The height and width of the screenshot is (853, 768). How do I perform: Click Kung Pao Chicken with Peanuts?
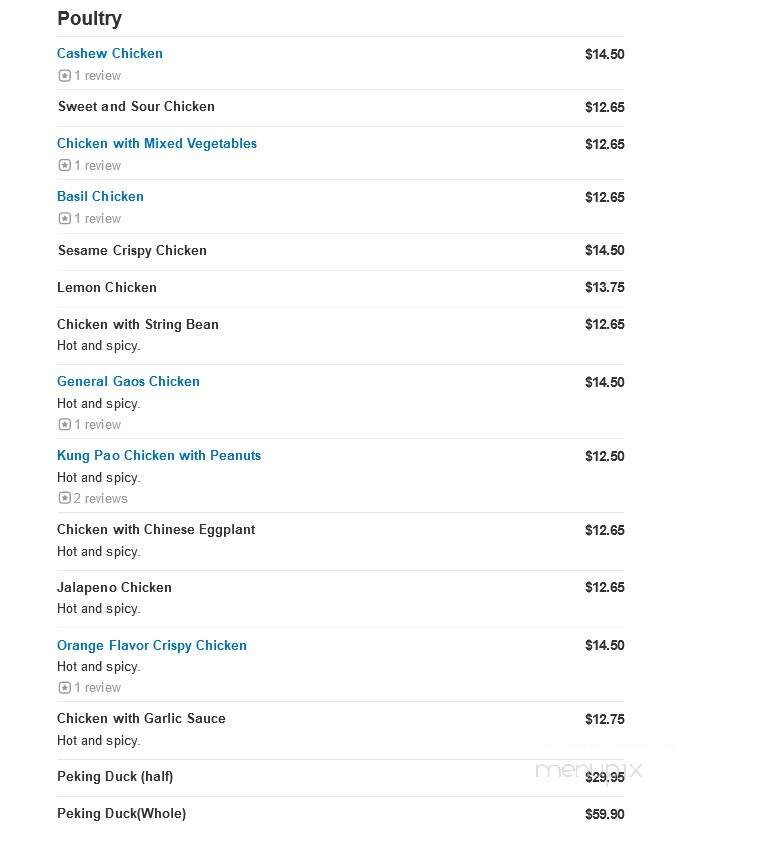click(159, 455)
